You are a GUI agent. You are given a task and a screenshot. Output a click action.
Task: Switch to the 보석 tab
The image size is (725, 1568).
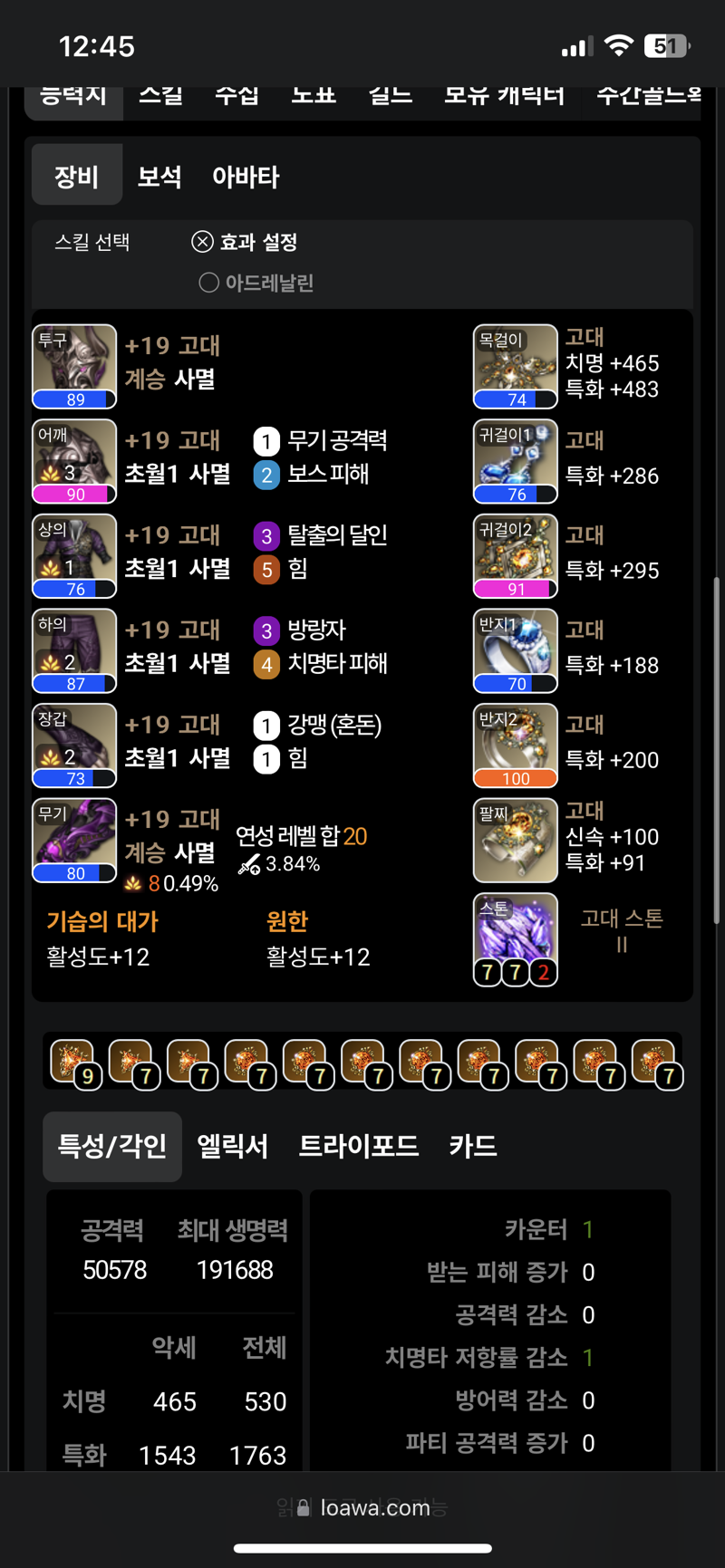[x=159, y=177]
